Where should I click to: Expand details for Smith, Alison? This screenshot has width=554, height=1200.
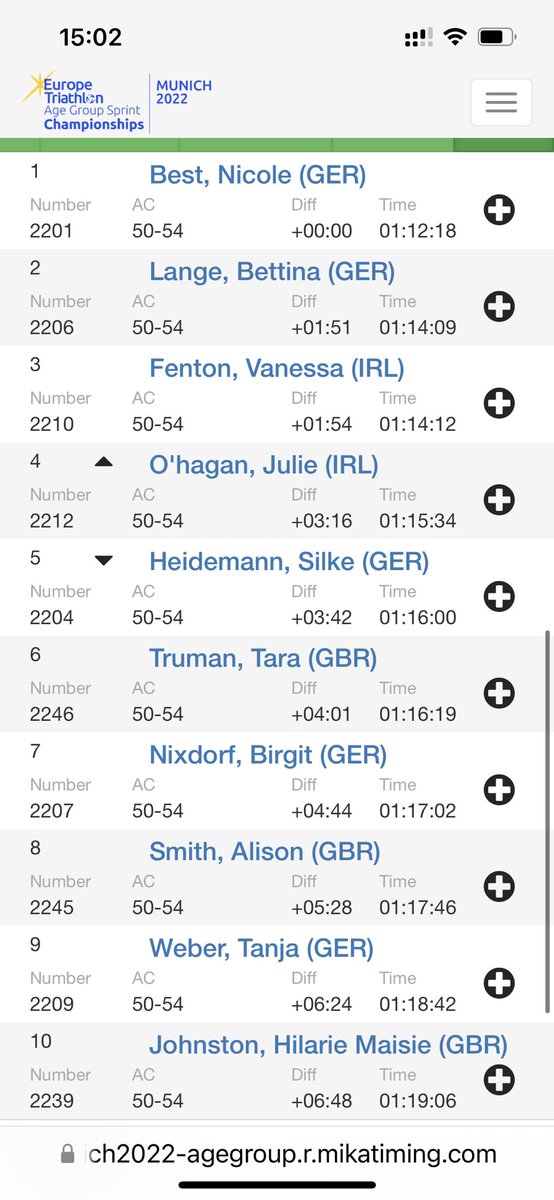(x=499, y=887)
